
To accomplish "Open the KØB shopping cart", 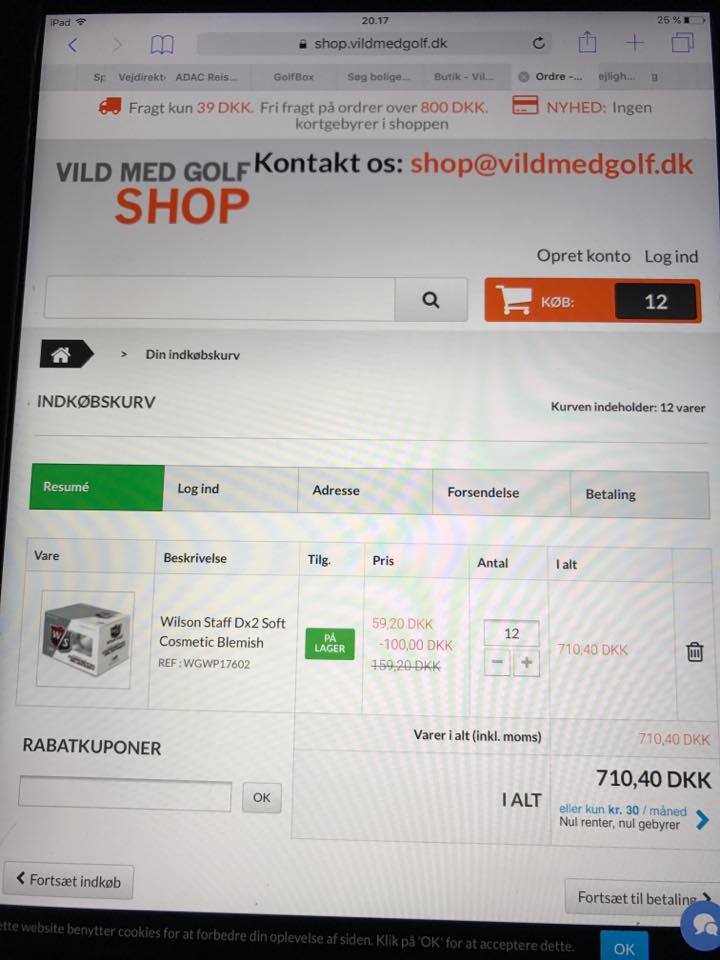I will tap(592, 301).
